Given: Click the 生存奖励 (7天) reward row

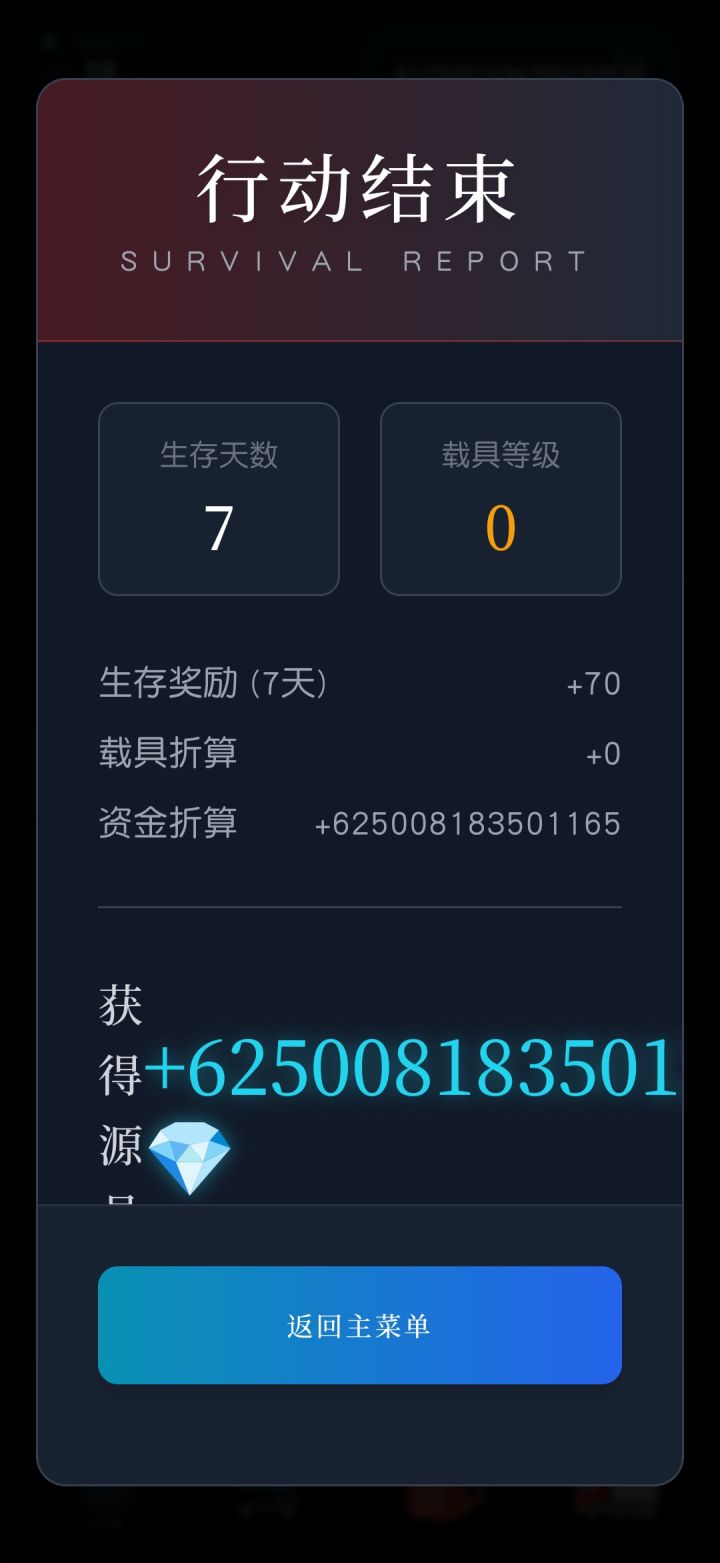Looking at the screenshot, I should [x=360, y=683].
